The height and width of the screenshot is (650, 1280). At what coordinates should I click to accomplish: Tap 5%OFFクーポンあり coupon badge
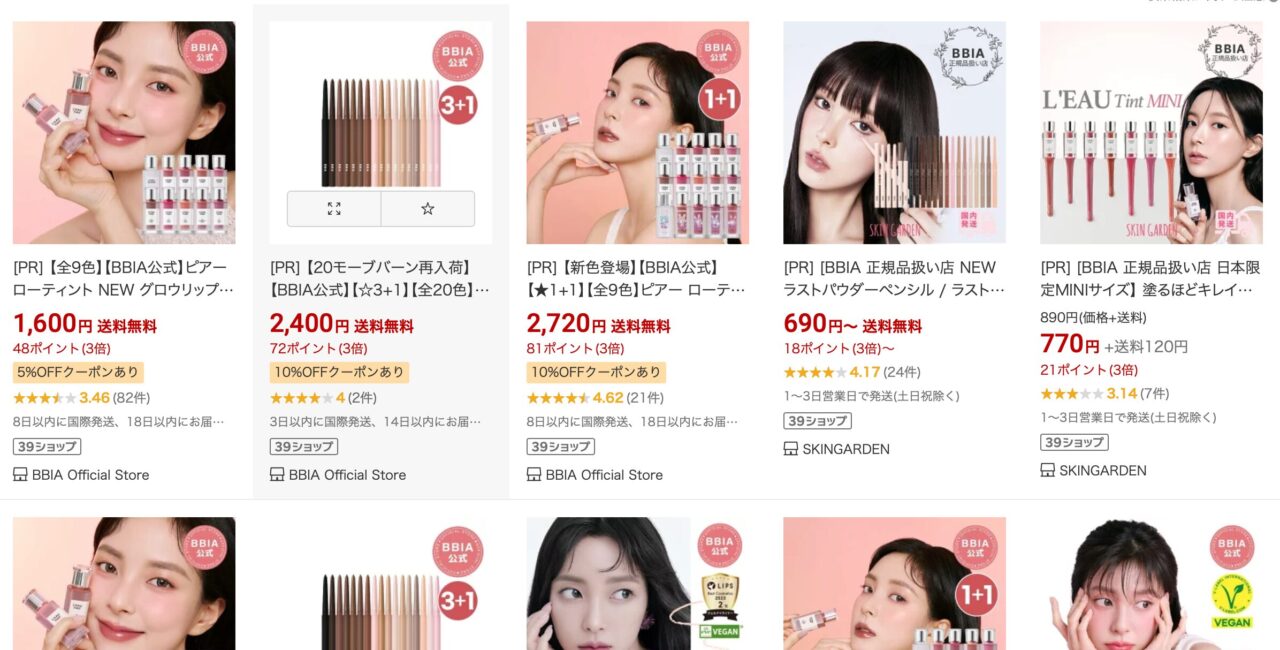pos(78,372)
